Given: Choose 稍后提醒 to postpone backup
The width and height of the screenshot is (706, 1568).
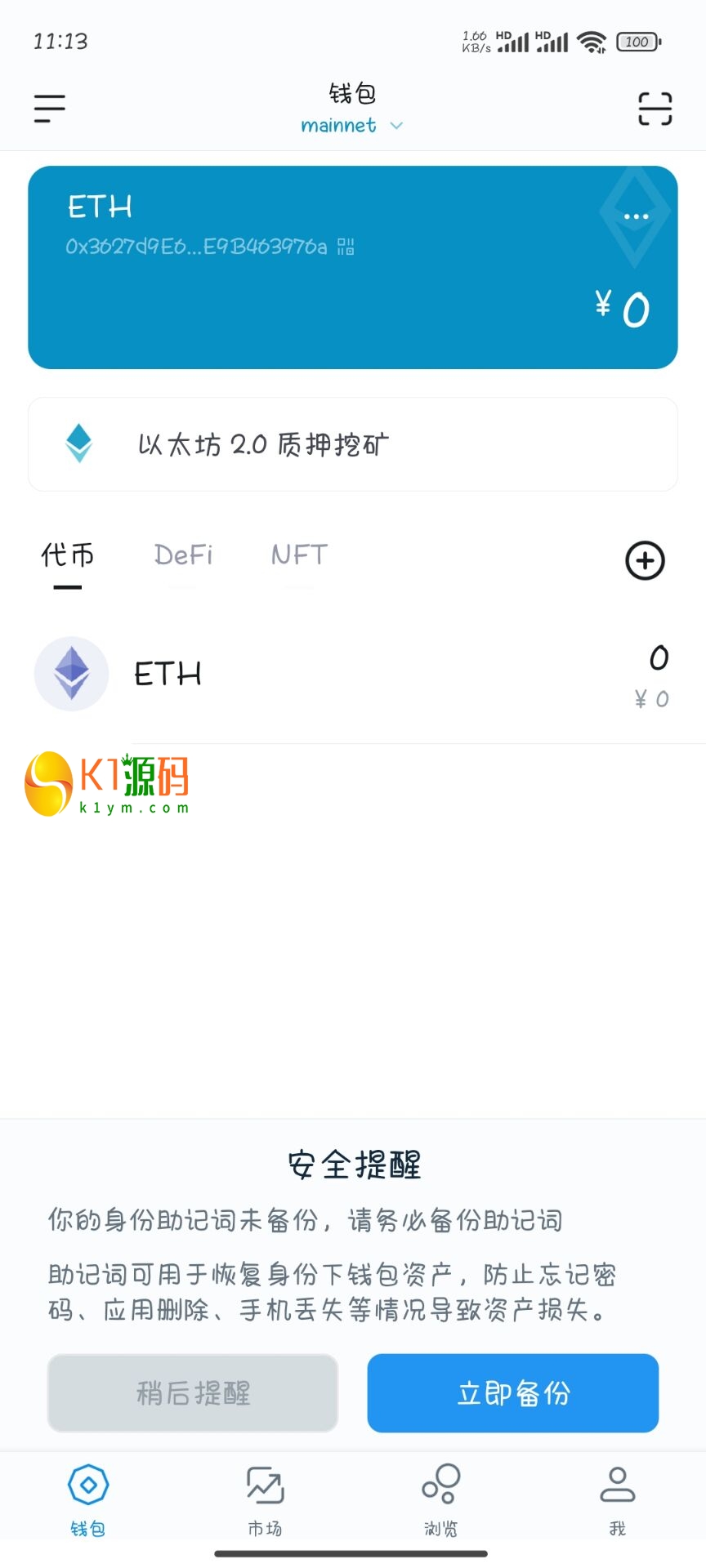Looking at the screenshot, I should click(193, 1393).
